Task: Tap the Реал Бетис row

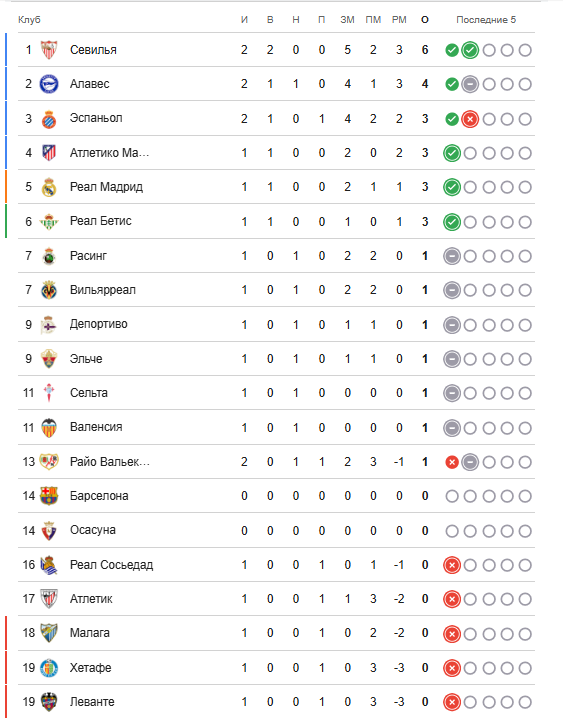Action: point(276,221)
